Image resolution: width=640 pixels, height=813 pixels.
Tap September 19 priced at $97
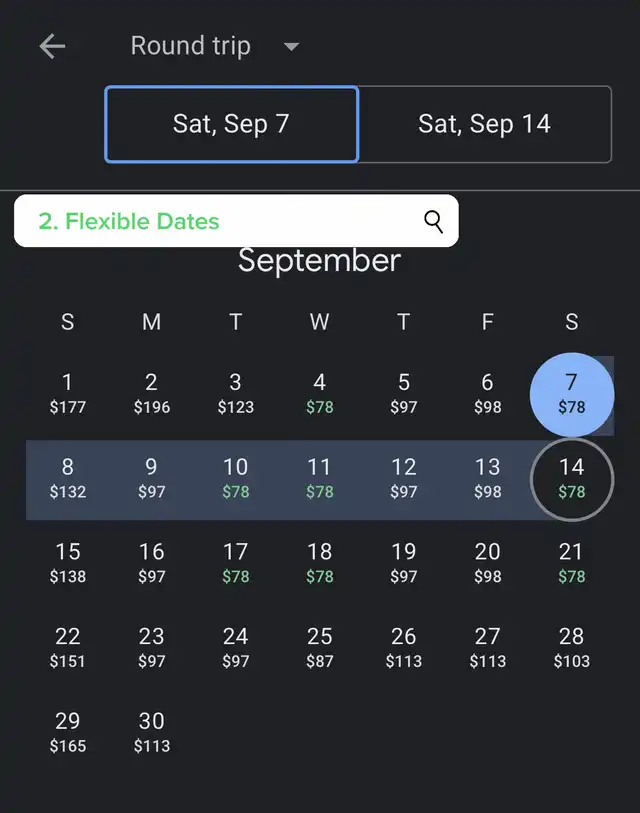(403, 563)
